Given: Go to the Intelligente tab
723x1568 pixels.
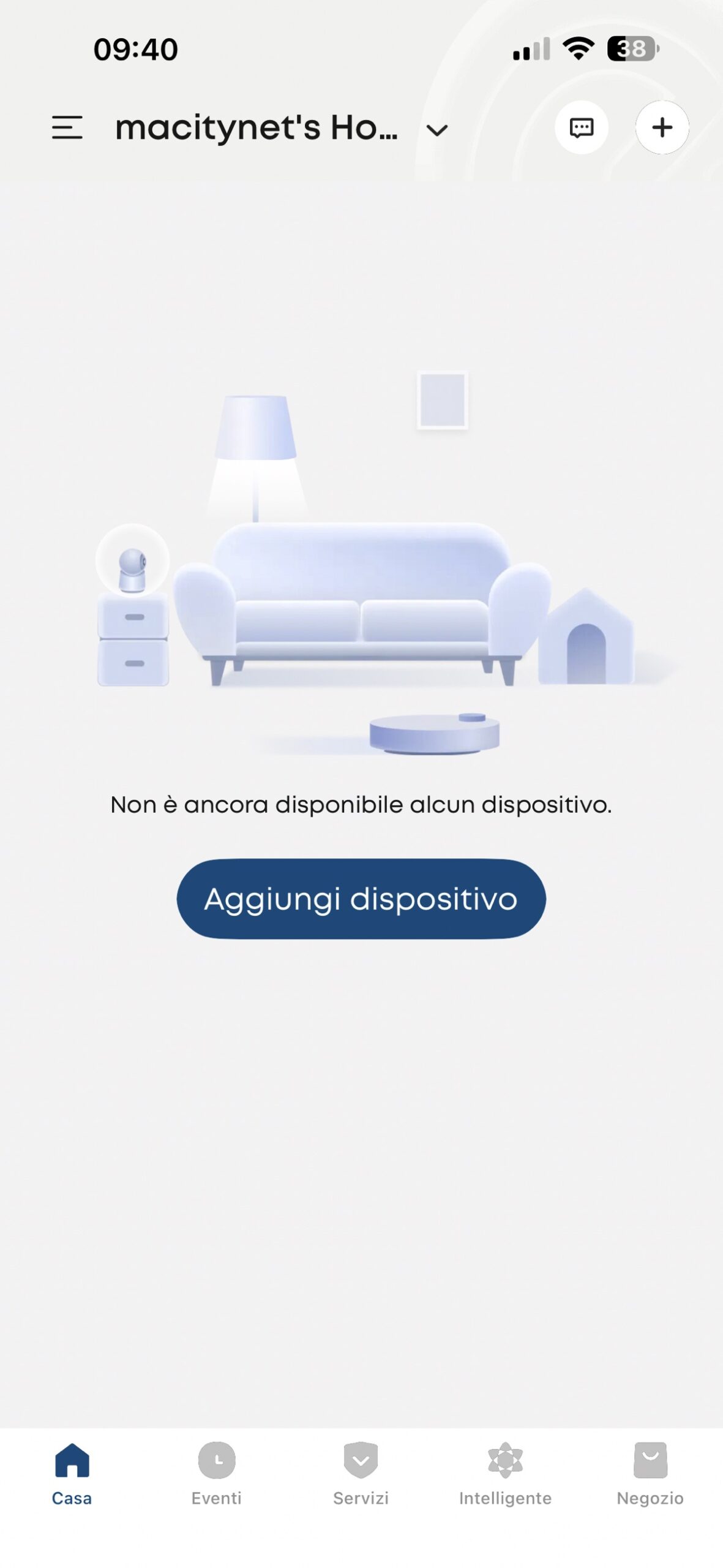Looking at the screenshot, I should 506,1472.
